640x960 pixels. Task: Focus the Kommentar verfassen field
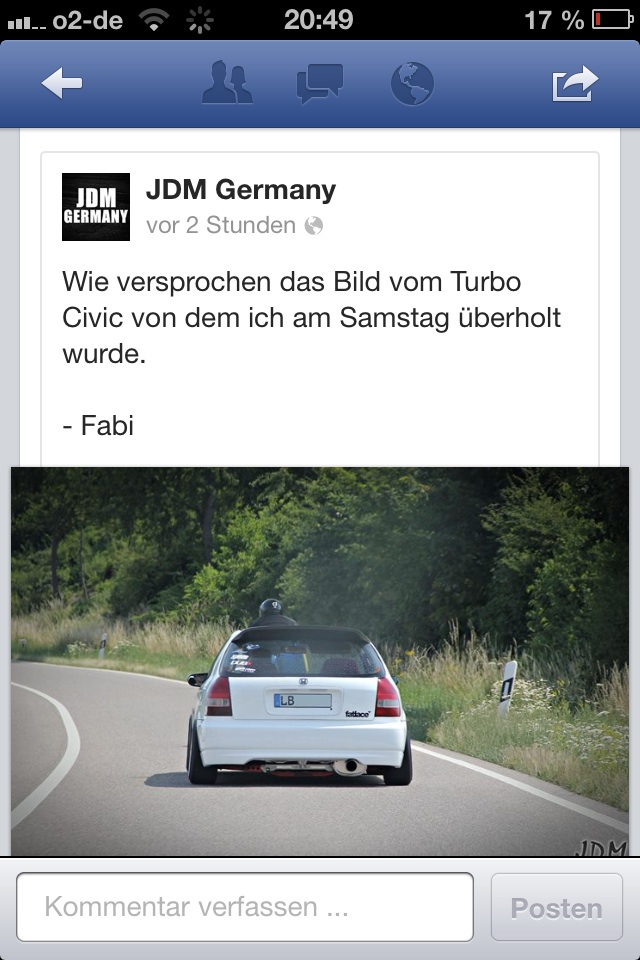pyautogui.click(x=245, y=907)
